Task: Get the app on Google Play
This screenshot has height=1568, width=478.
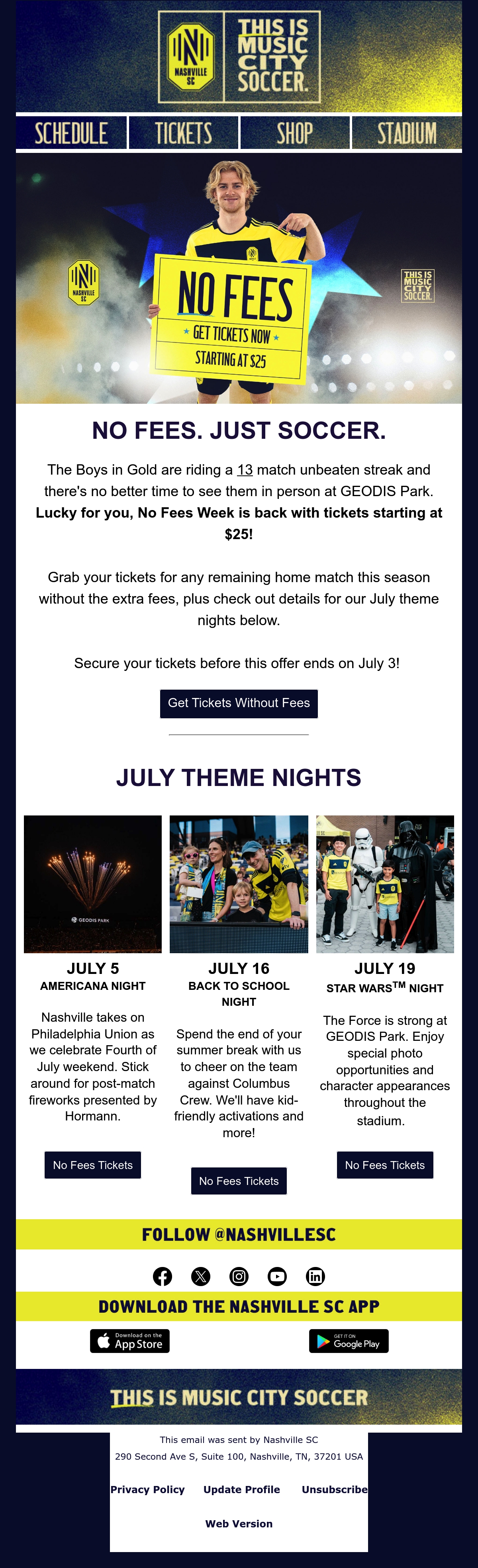Action: pos(349,1340)
